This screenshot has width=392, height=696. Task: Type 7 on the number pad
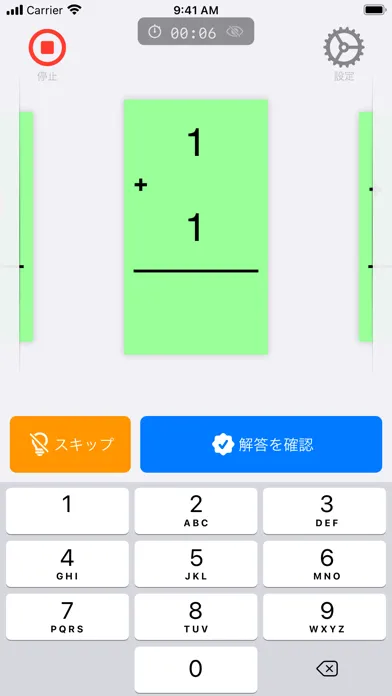point(67,617)
